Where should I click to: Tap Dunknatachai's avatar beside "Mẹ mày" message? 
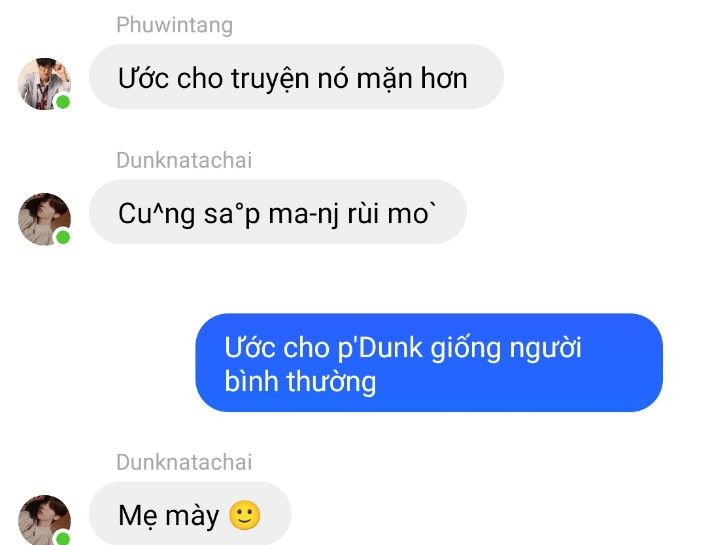[x=44, y=520]
